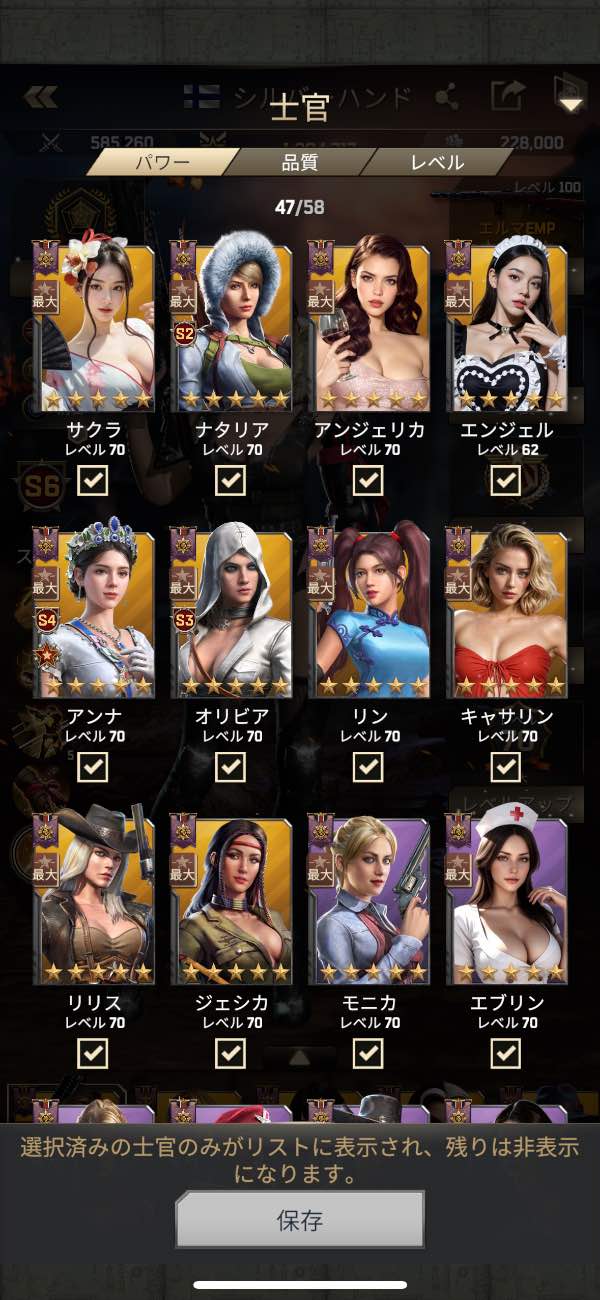The image size is (600, 1300).
Task: Deselect モニカ using her checkbox
Action: coord(368,1053)
